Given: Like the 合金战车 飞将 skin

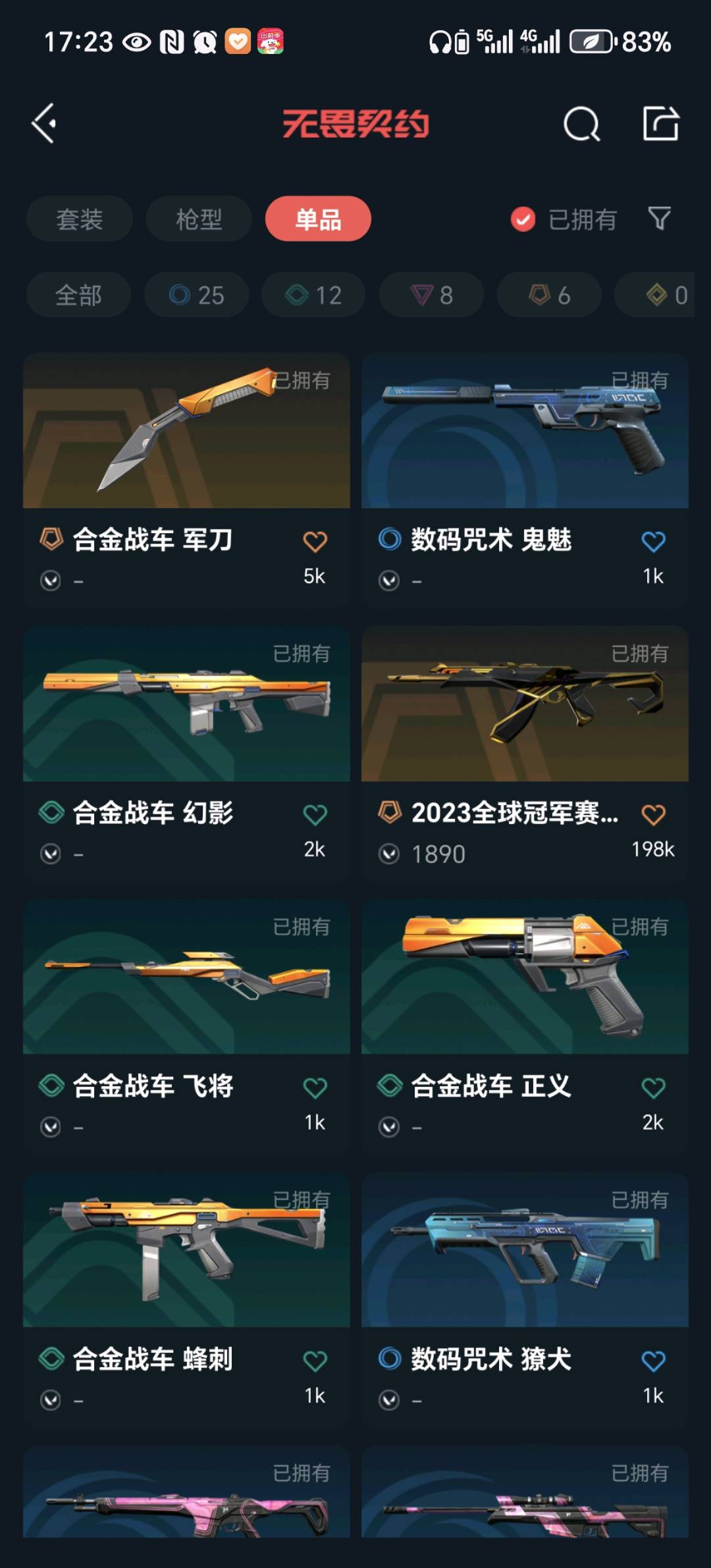Looking at the screenshot, I should 315,1088.
